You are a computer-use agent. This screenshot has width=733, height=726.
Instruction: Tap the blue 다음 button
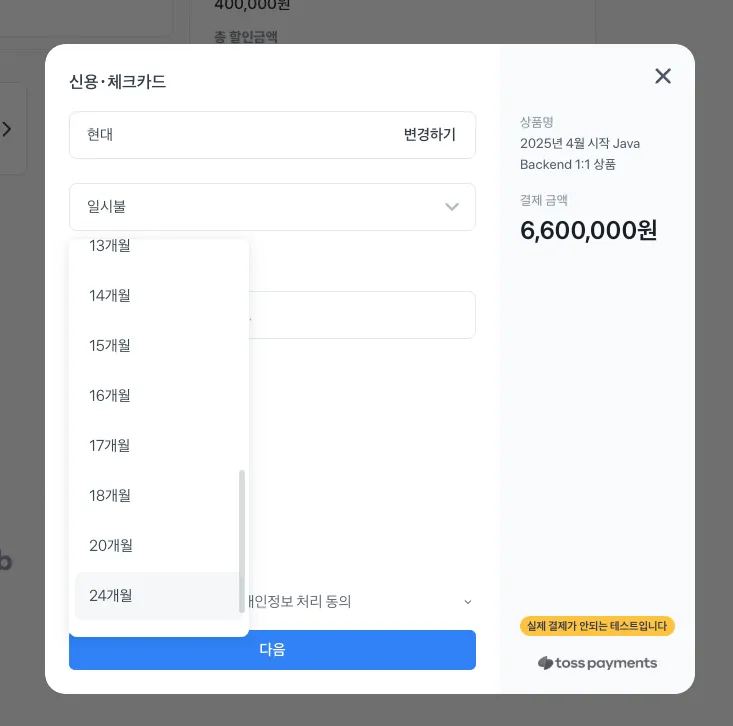(x=272, y=649)
